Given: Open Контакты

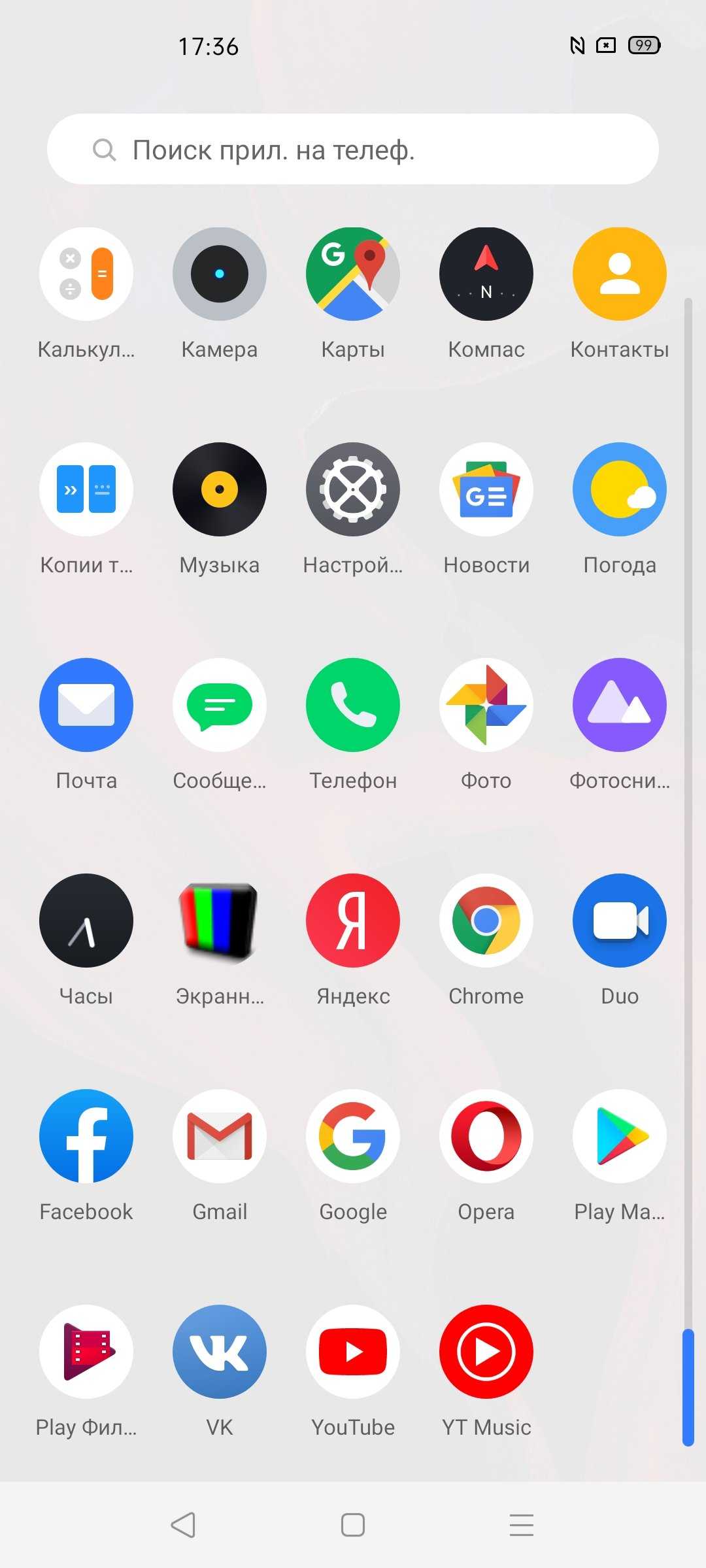Looking at the screenshot, I should coord(620,274).
